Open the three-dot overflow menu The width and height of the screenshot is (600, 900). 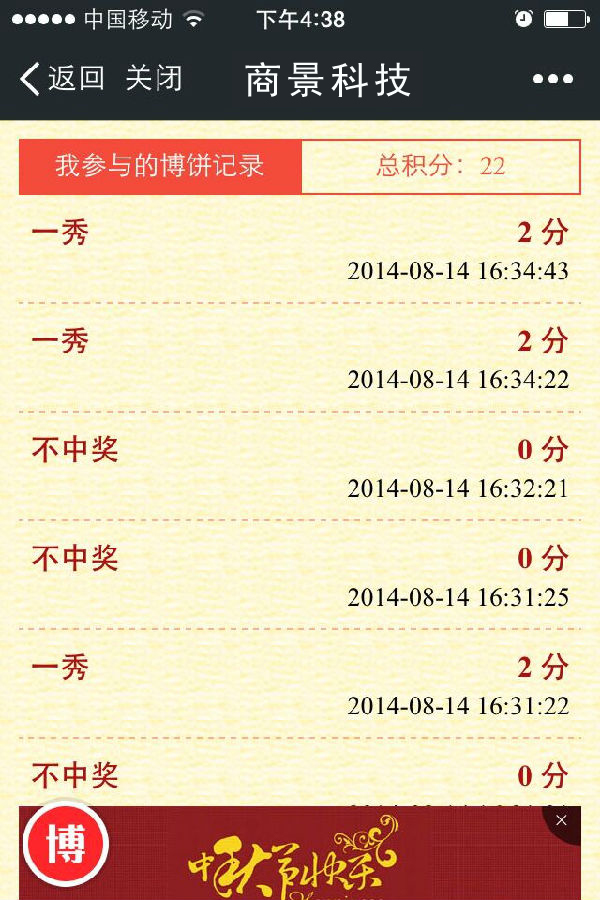pos(552,80)
